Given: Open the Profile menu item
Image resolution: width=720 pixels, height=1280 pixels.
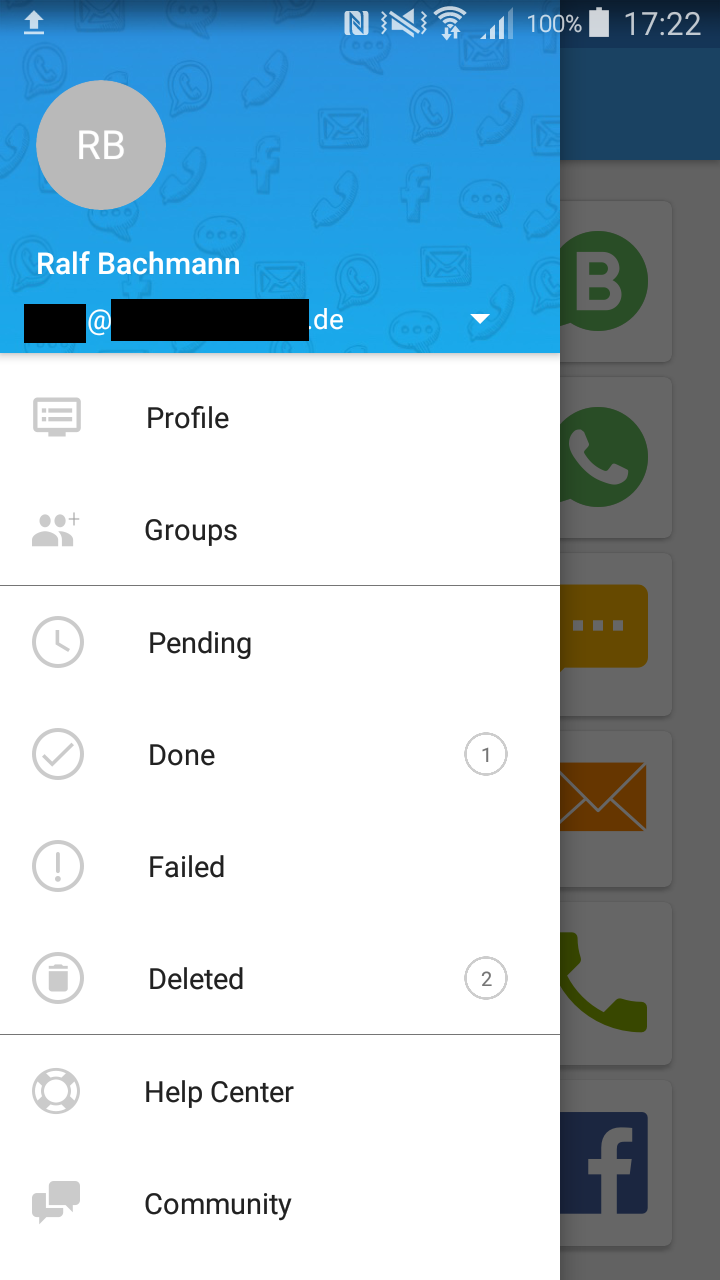Looking at the screenshot, I should click(x=280, y=418).
